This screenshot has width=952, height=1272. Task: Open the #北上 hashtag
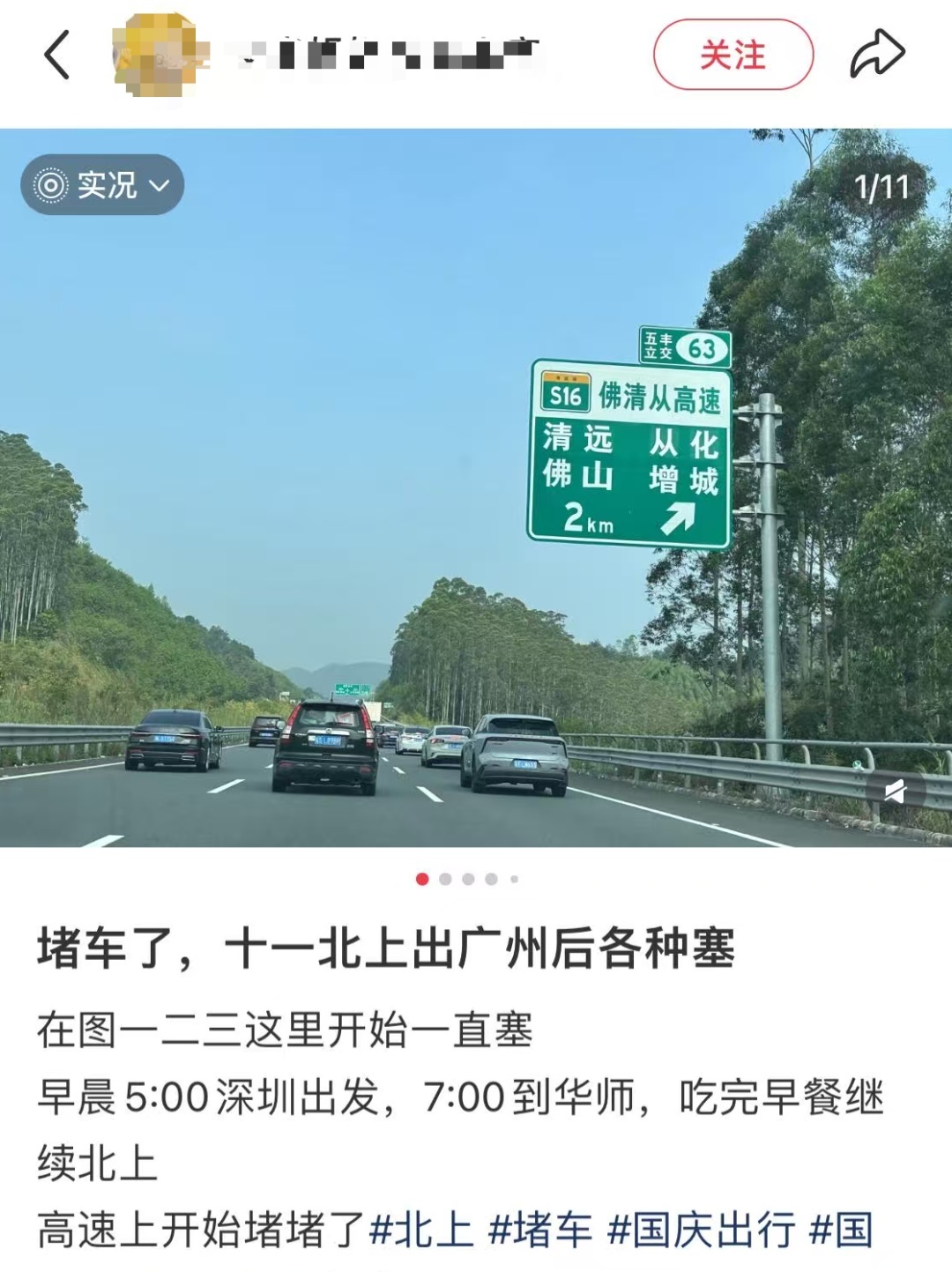point(421,1231)
